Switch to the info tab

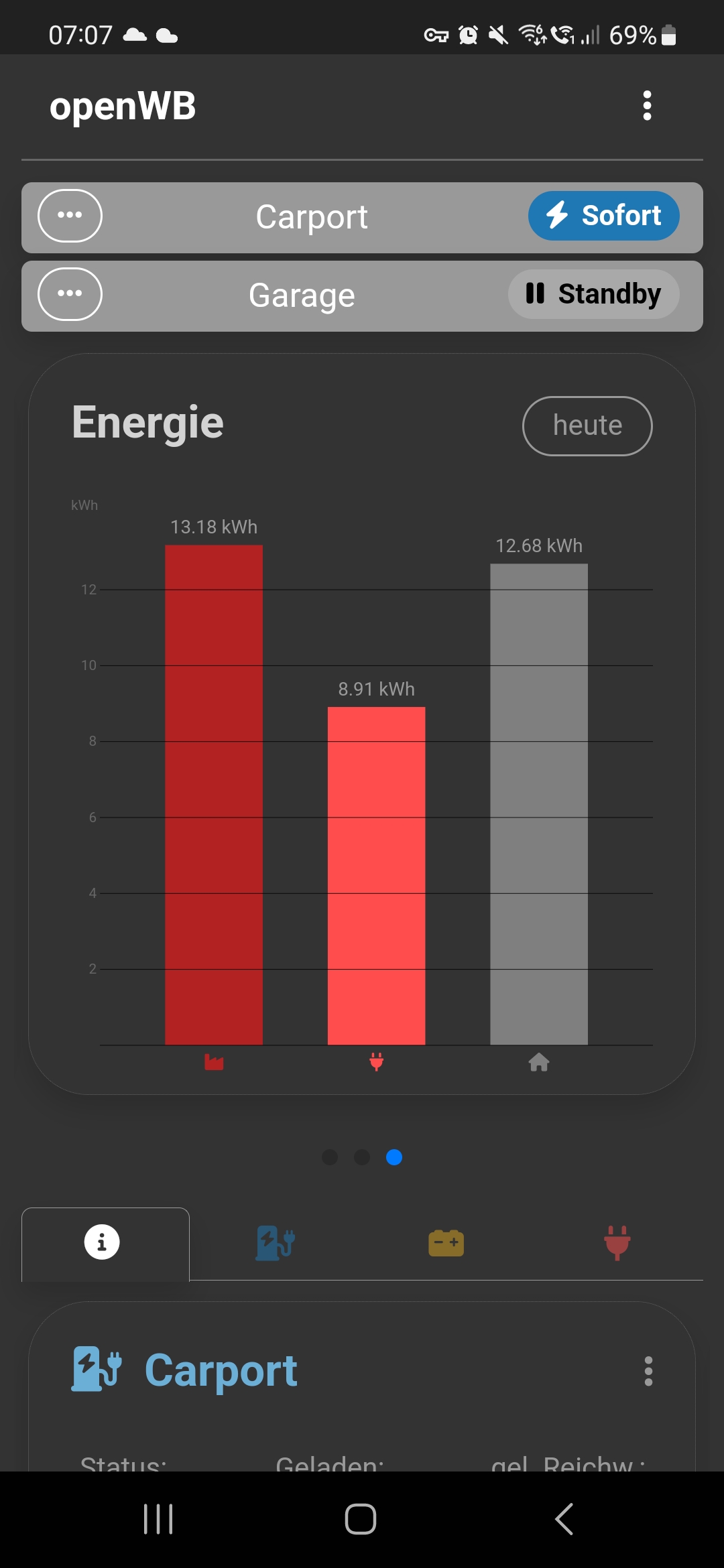pyautogui.click(x=102, y=1243)
